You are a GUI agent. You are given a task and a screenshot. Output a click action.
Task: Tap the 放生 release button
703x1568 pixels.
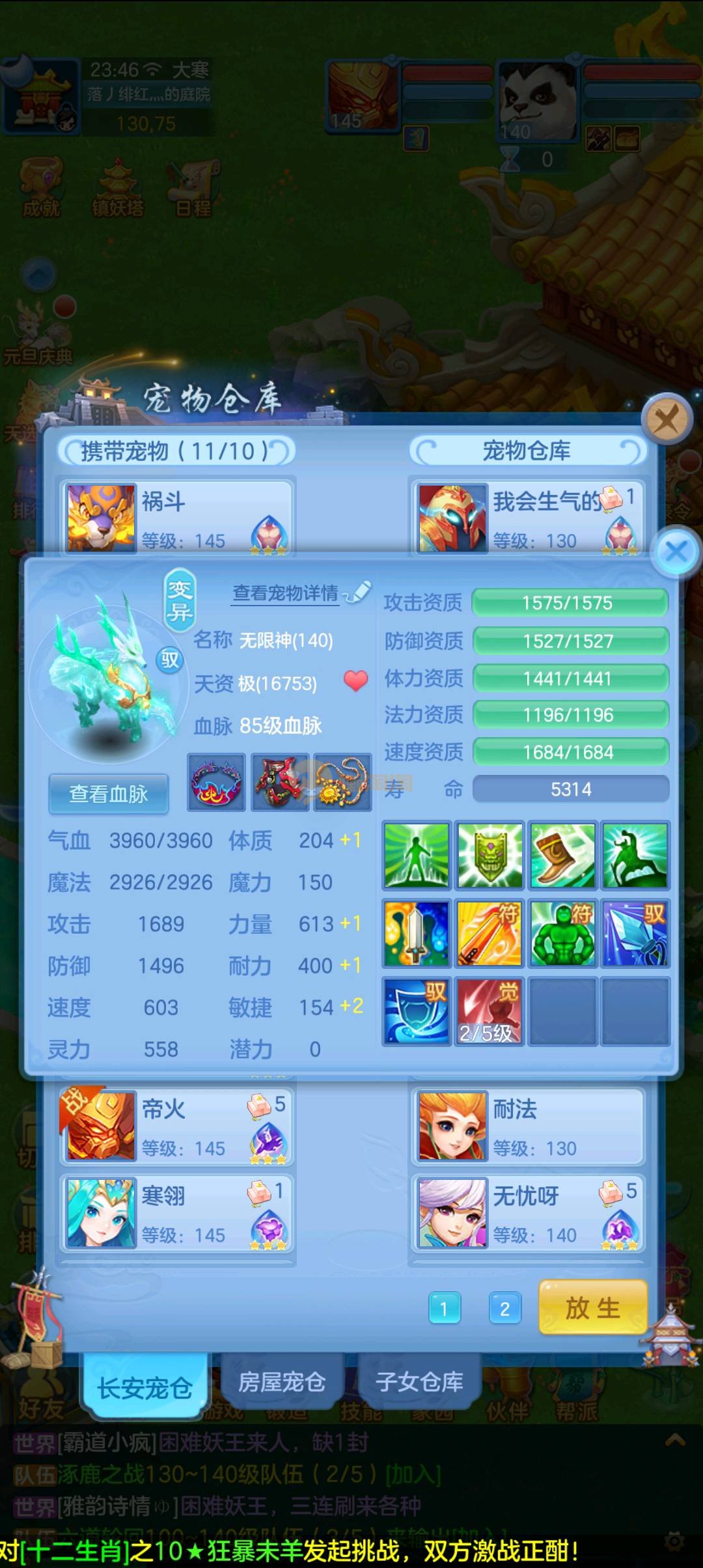(x=592, y=1307)
